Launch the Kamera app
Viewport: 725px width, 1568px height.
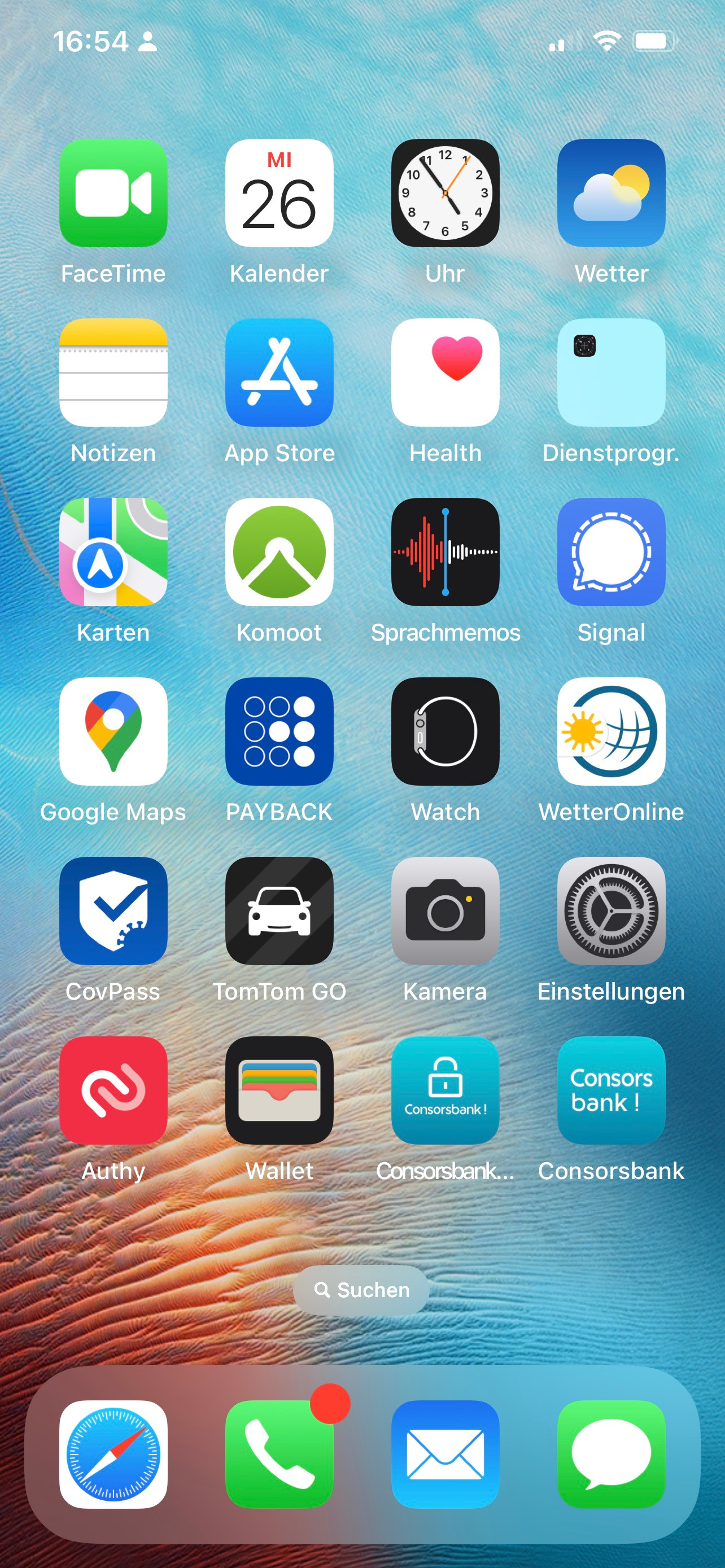pyautogui.click(x=445, y=911)
